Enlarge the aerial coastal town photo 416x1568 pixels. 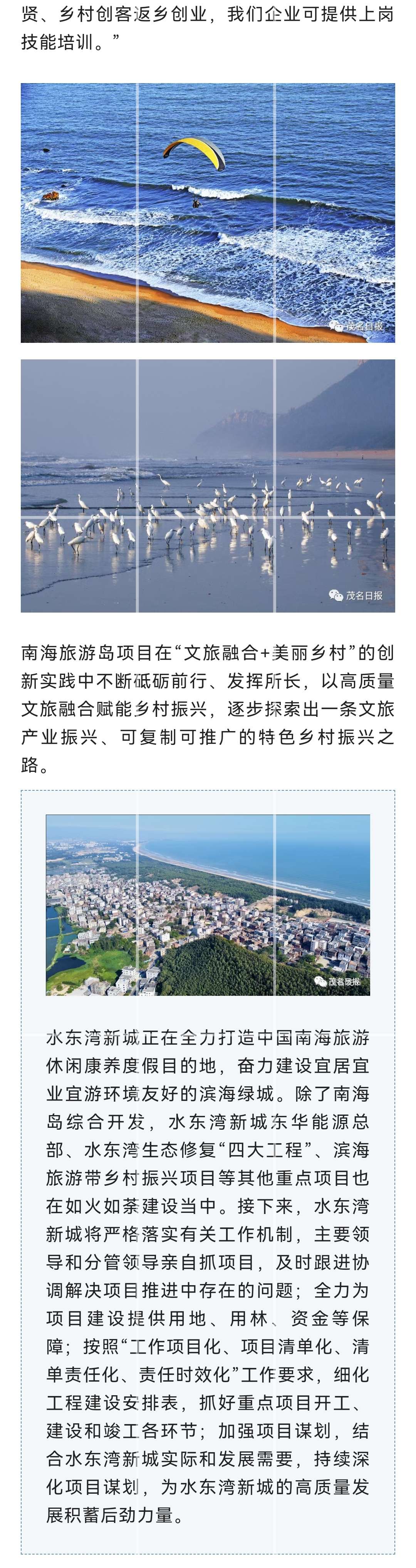click(208, 905)
